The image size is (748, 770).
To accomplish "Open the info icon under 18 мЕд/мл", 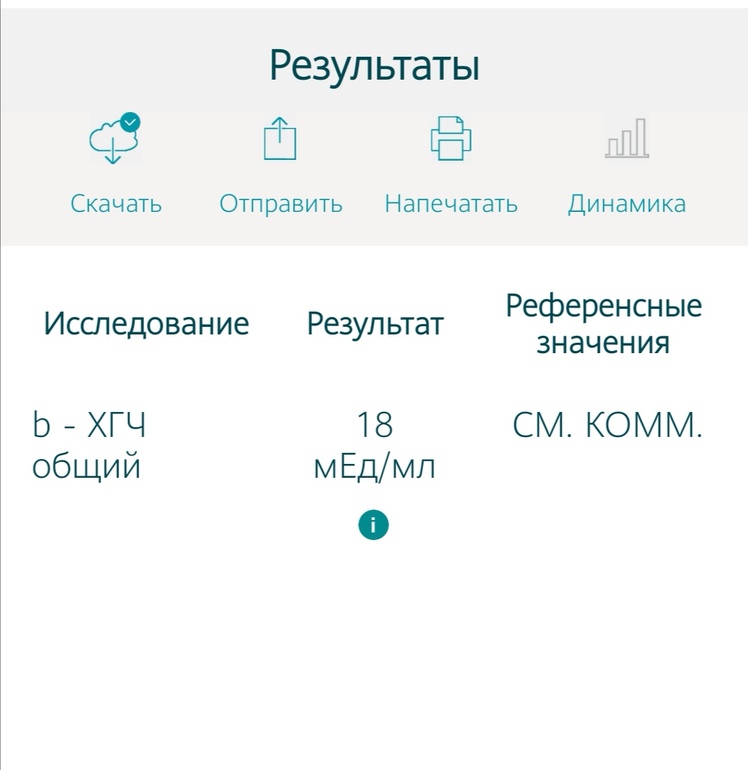I will point(374,524).
